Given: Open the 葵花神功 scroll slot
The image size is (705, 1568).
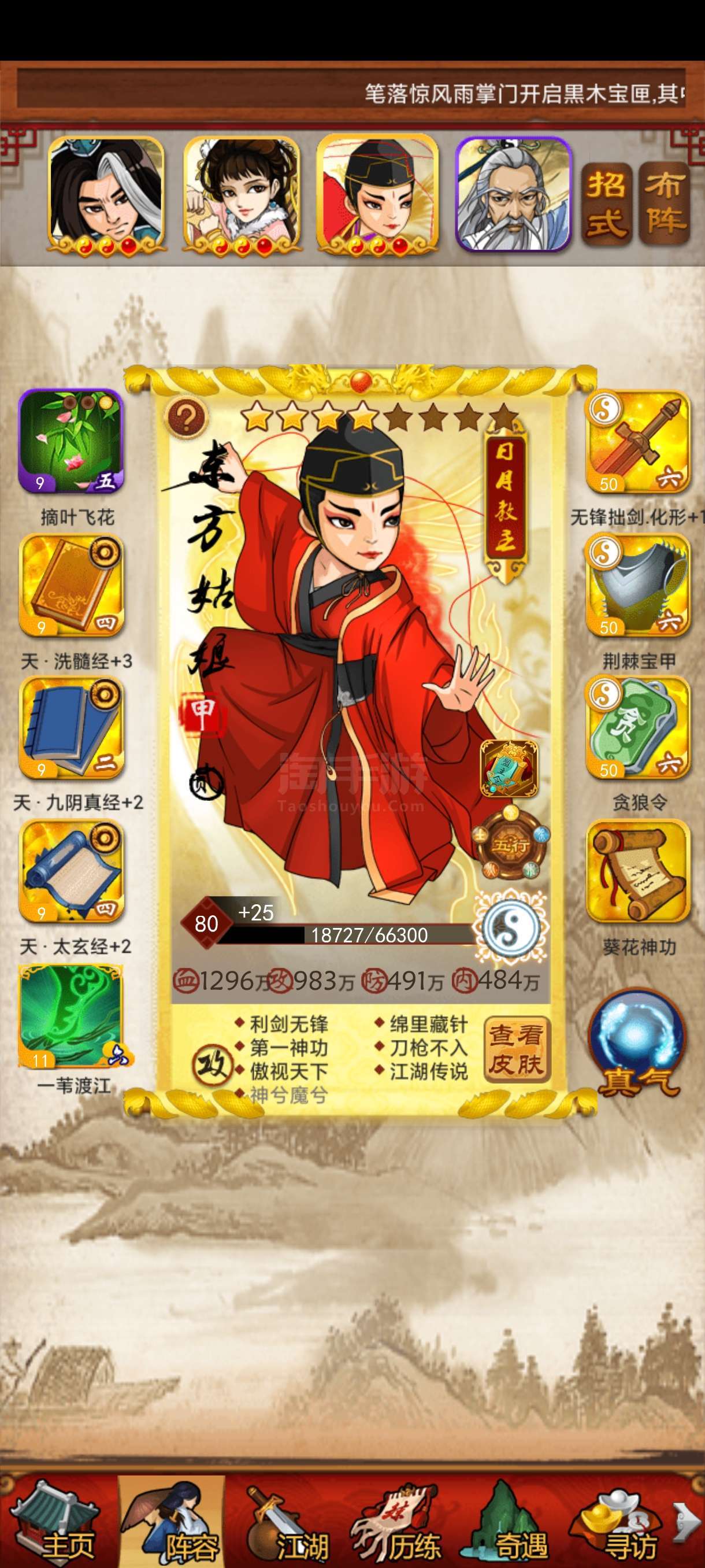Looking at the screenshot, I should click(x=637, y=871).
